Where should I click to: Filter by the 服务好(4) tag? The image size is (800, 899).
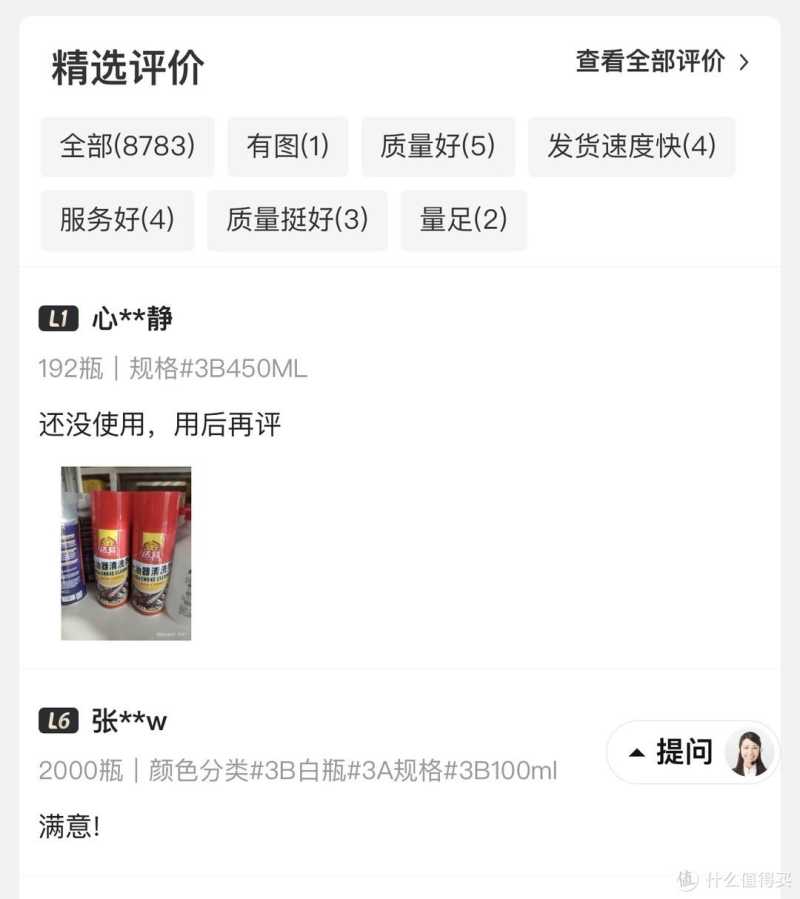point(117,220)
